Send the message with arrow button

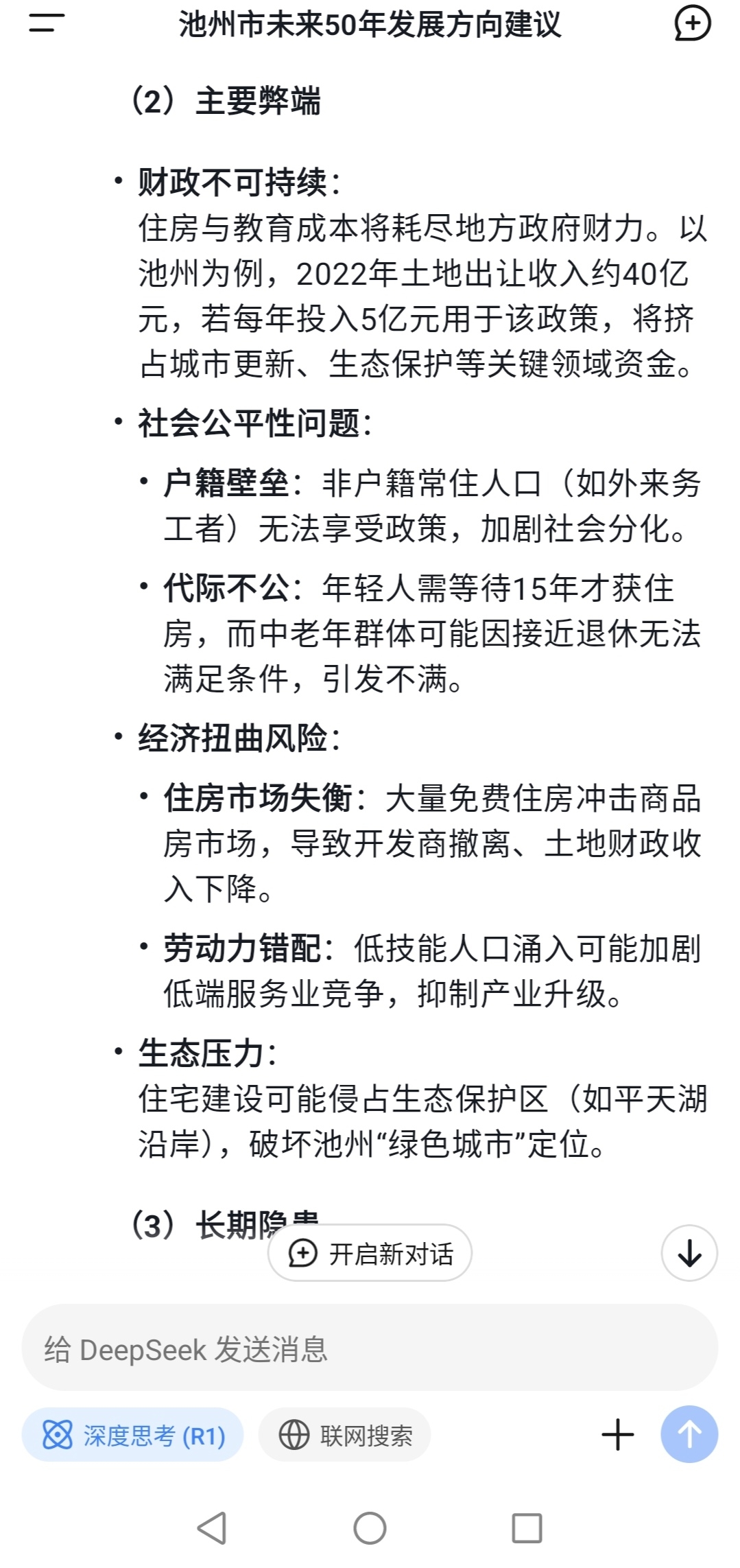tap(689, 1435)
